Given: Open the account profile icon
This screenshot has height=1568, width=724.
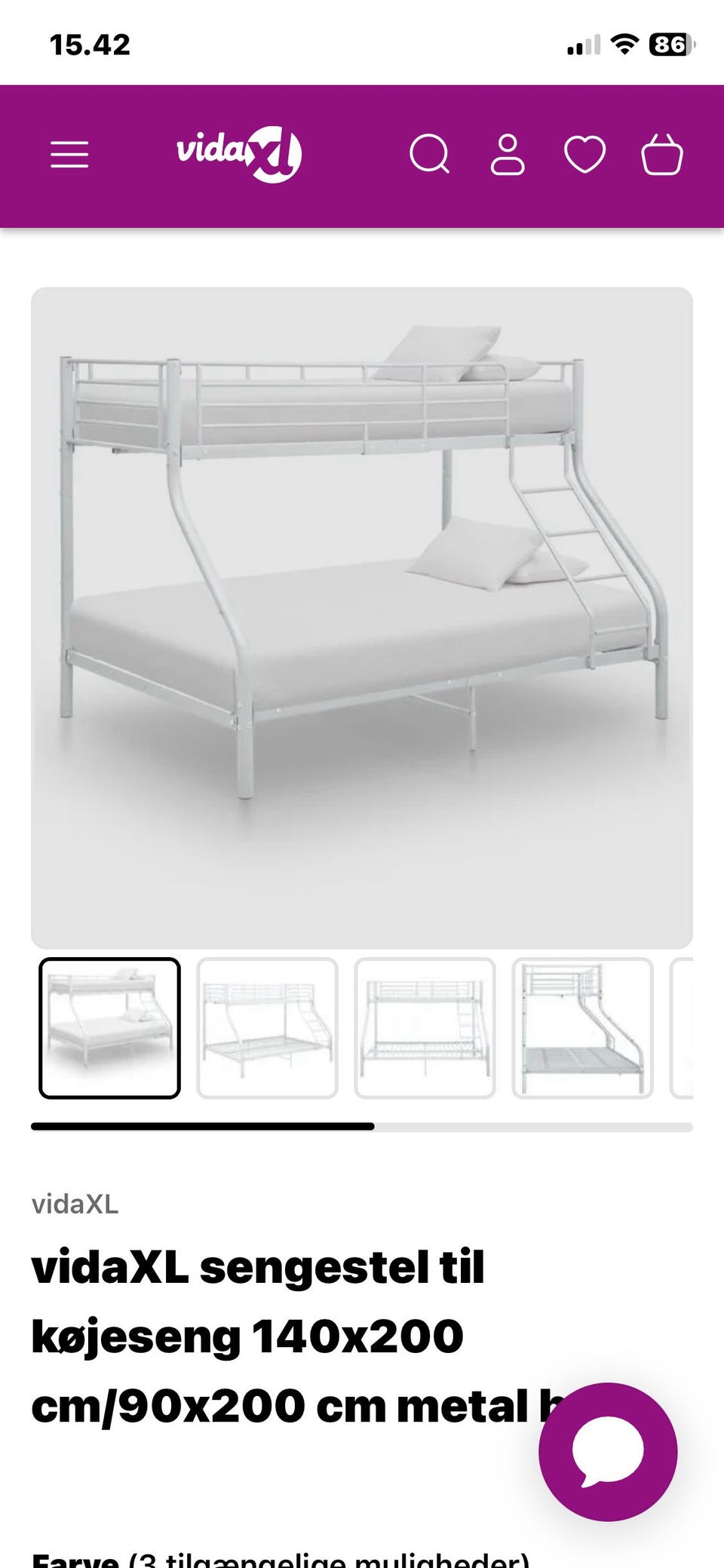Looking at the screenshot, I should (508, 155).
